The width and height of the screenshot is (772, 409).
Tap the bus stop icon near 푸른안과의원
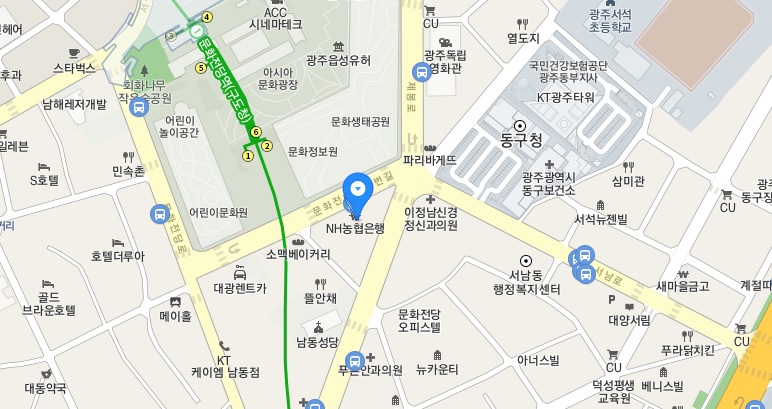(354, 362)
